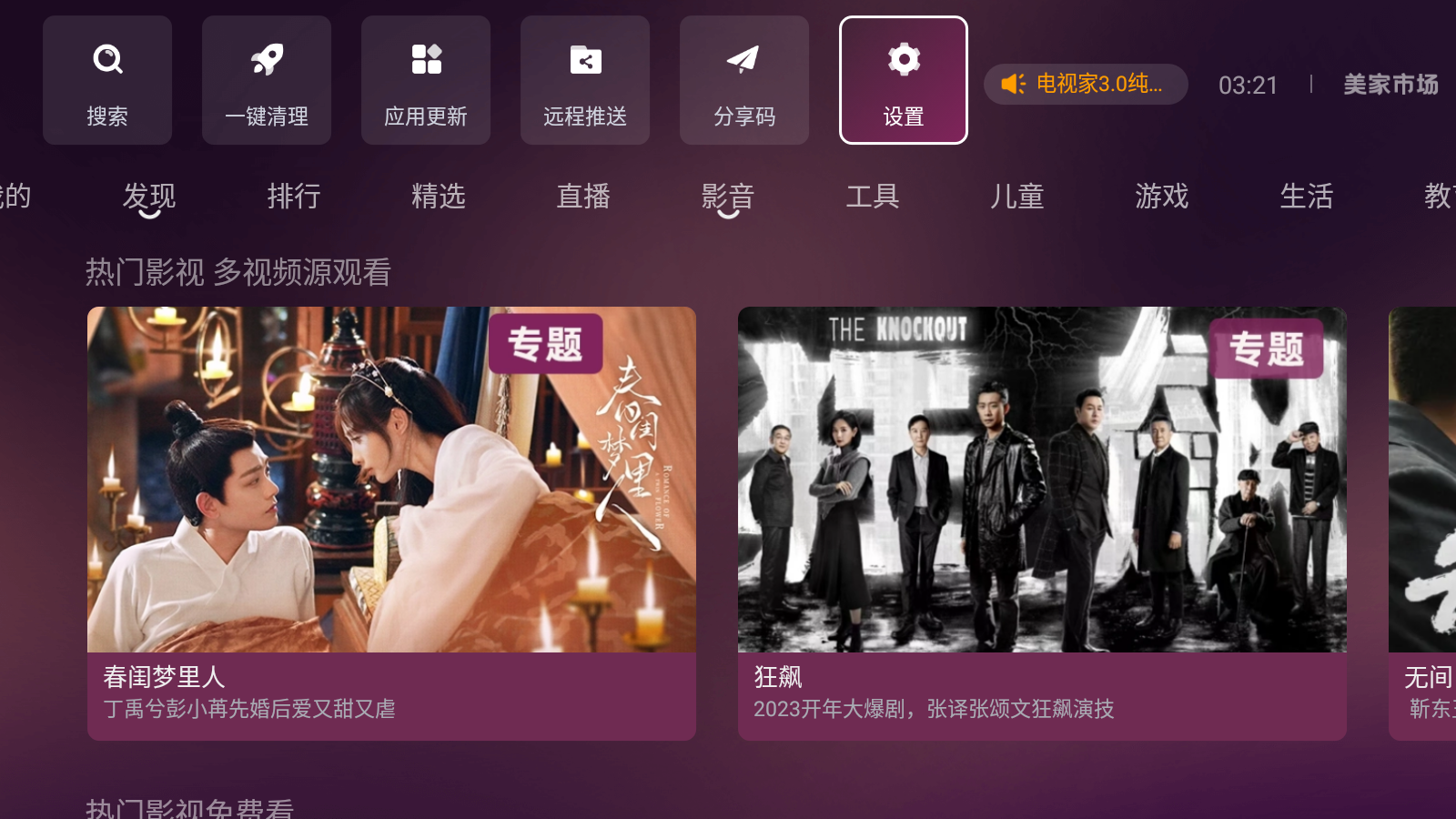Switch to the 工具 tab

[x=873, y=197]
